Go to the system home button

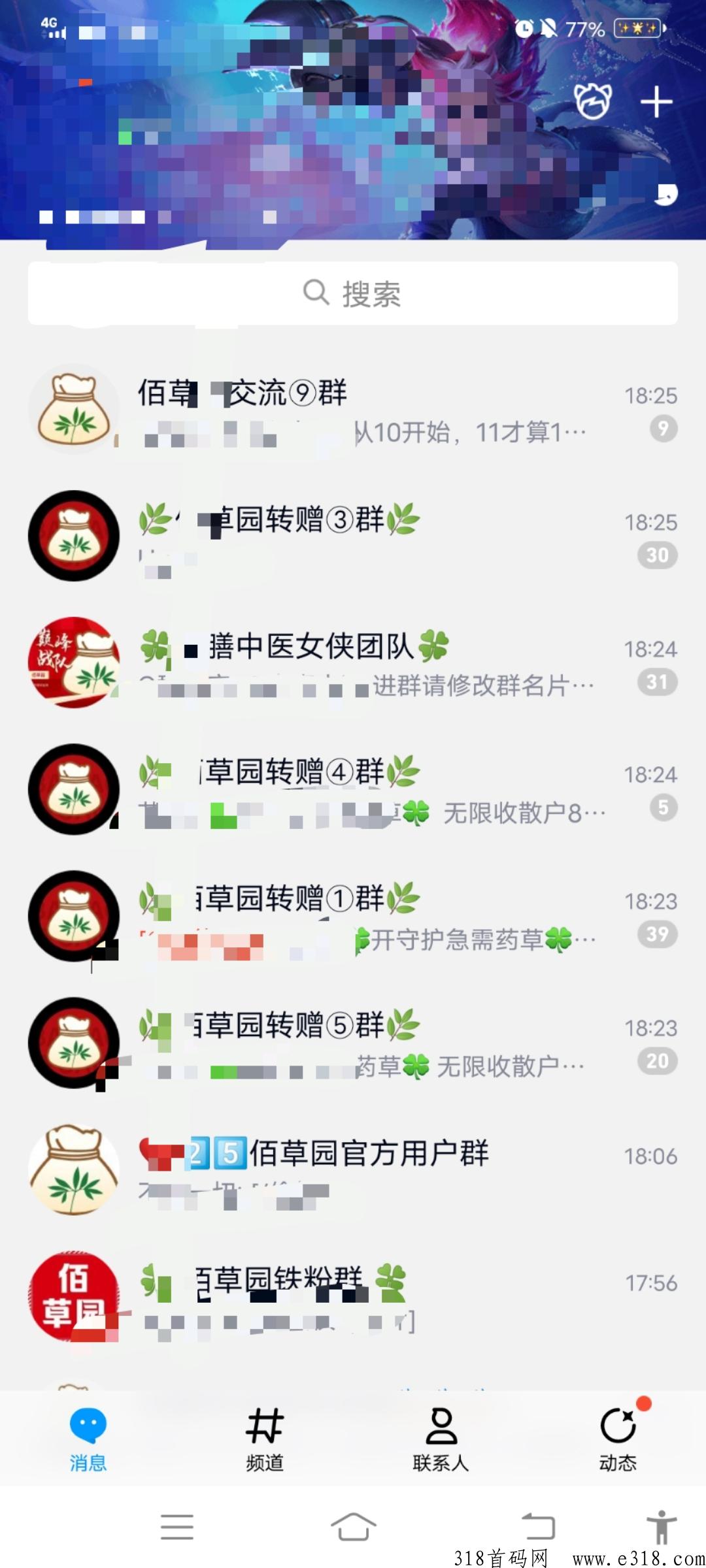[353, 1526]
